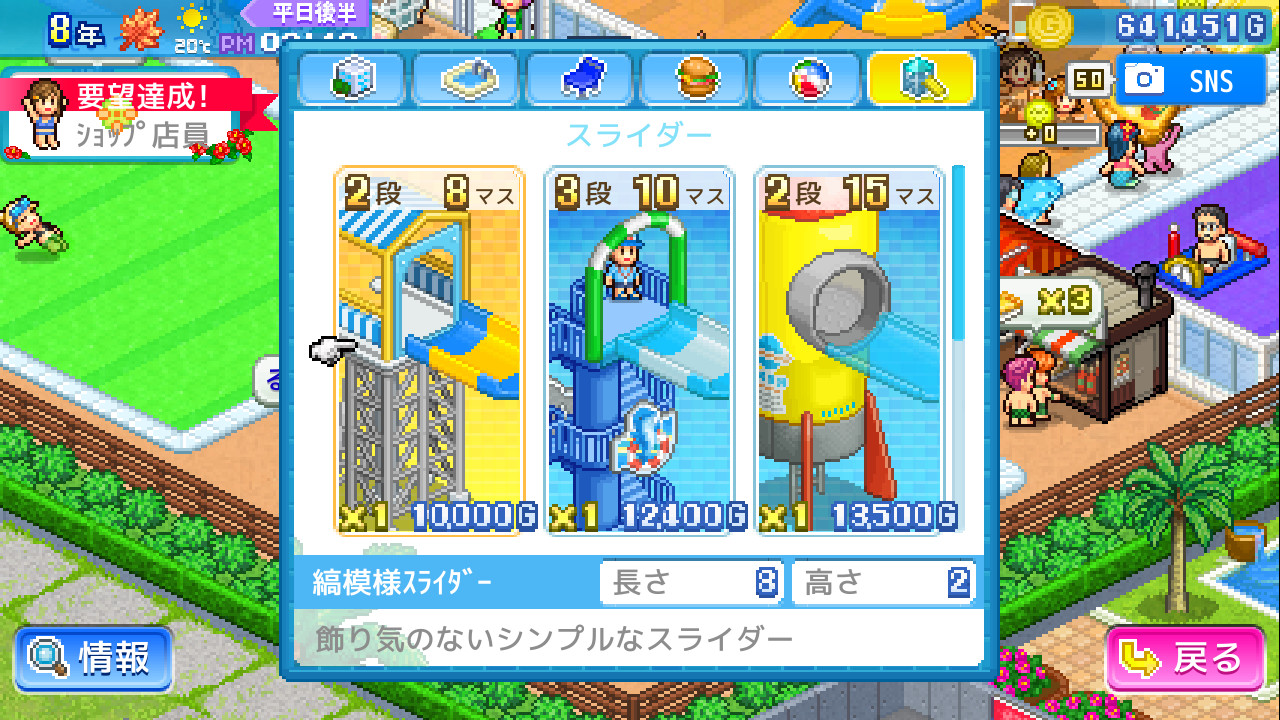The width and height of the screenshot is (1280, 720).
Task: Open the hamburger food shop tab
Action: click(x=693, y=79)
